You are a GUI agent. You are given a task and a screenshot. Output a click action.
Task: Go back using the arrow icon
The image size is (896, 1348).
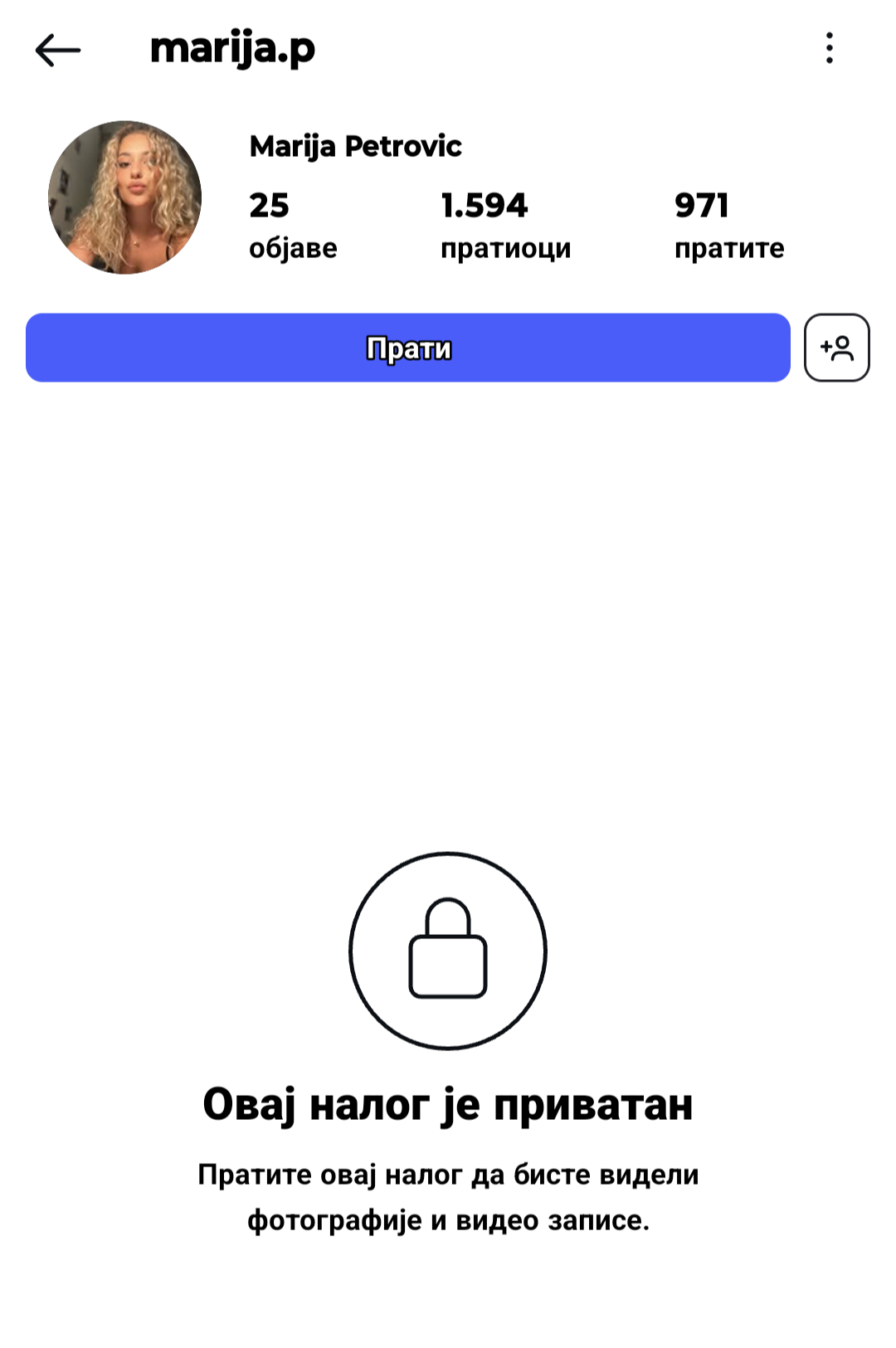pos(58,51)
